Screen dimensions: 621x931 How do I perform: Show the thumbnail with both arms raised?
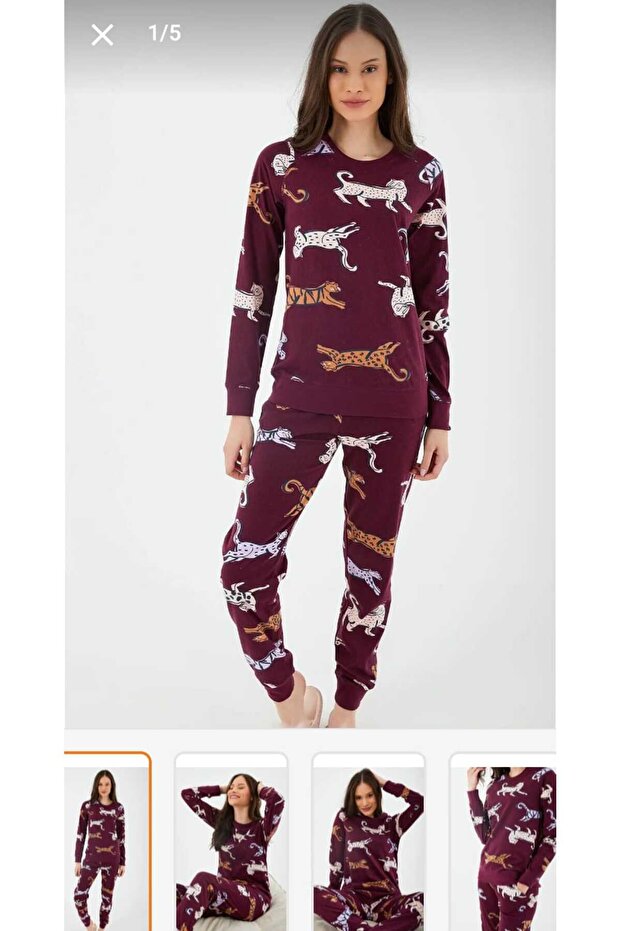(x=231, y=844)
